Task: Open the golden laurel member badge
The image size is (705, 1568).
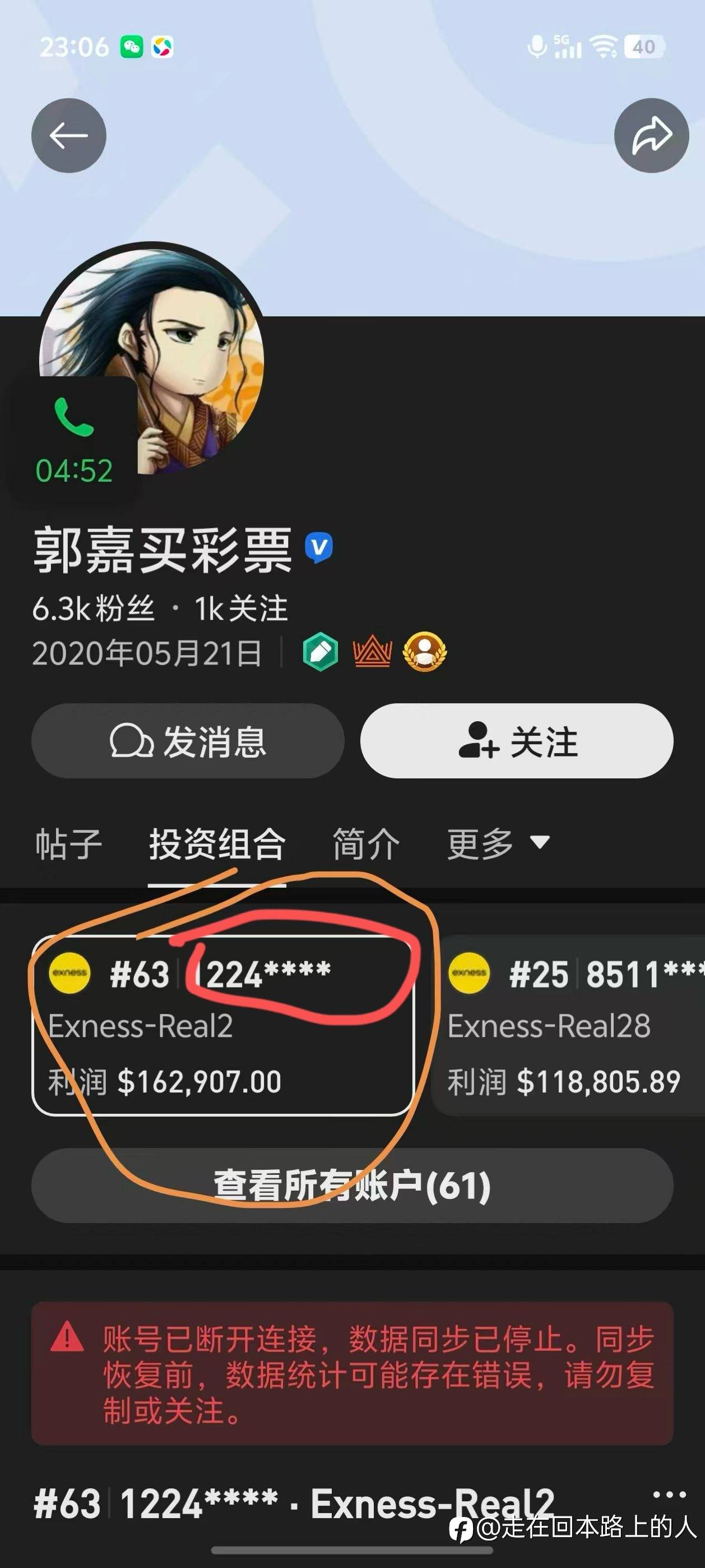Action: [425, 653]
